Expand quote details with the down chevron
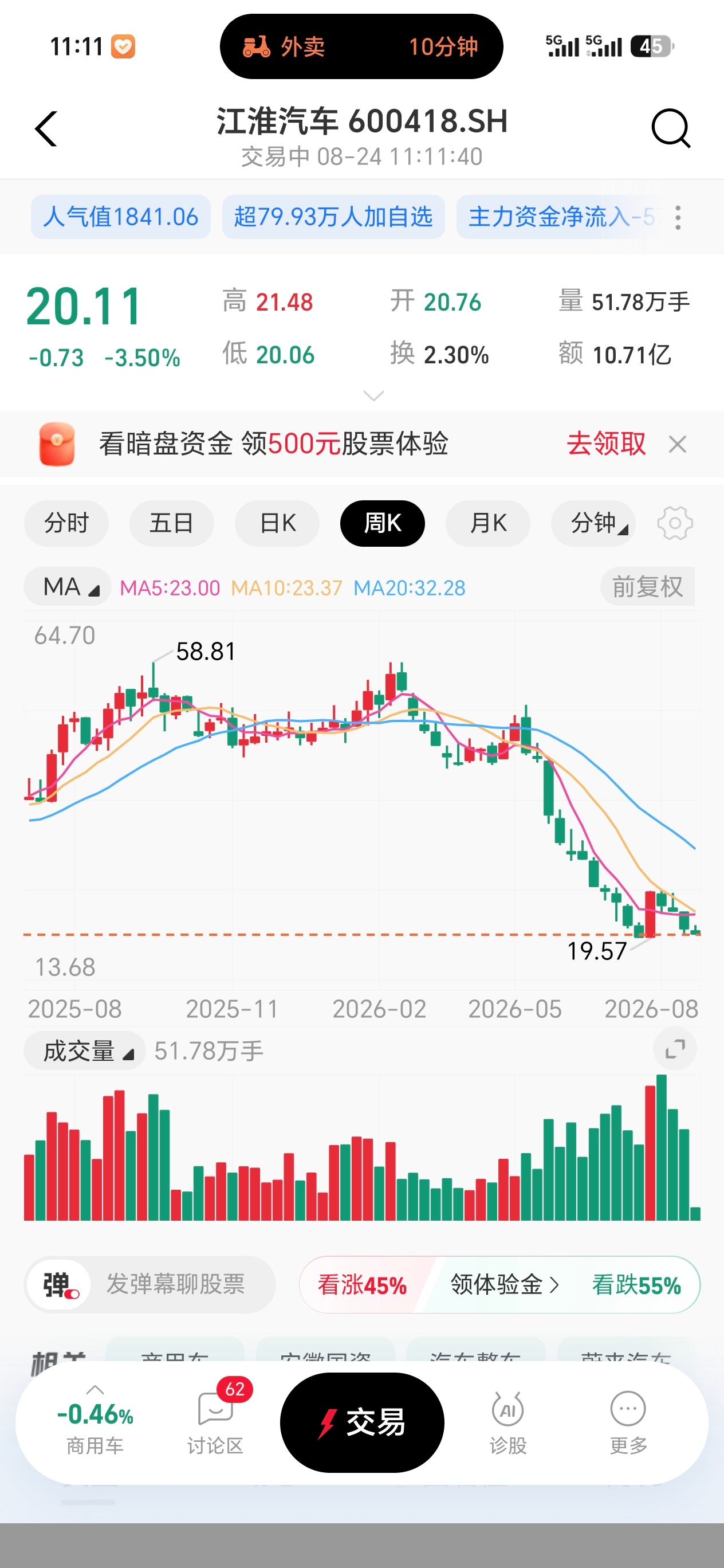 pos(373,395)
